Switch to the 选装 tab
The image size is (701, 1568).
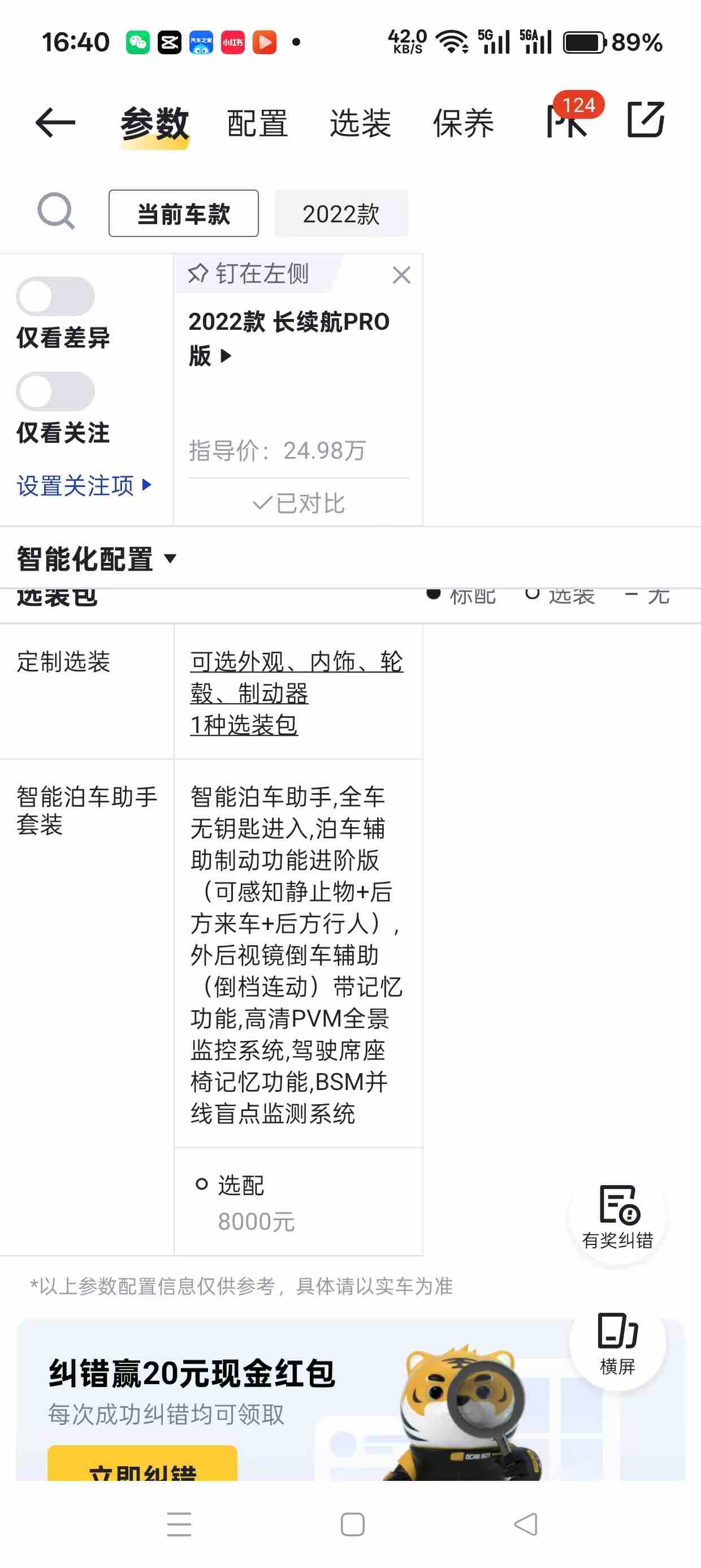point(360,123)
